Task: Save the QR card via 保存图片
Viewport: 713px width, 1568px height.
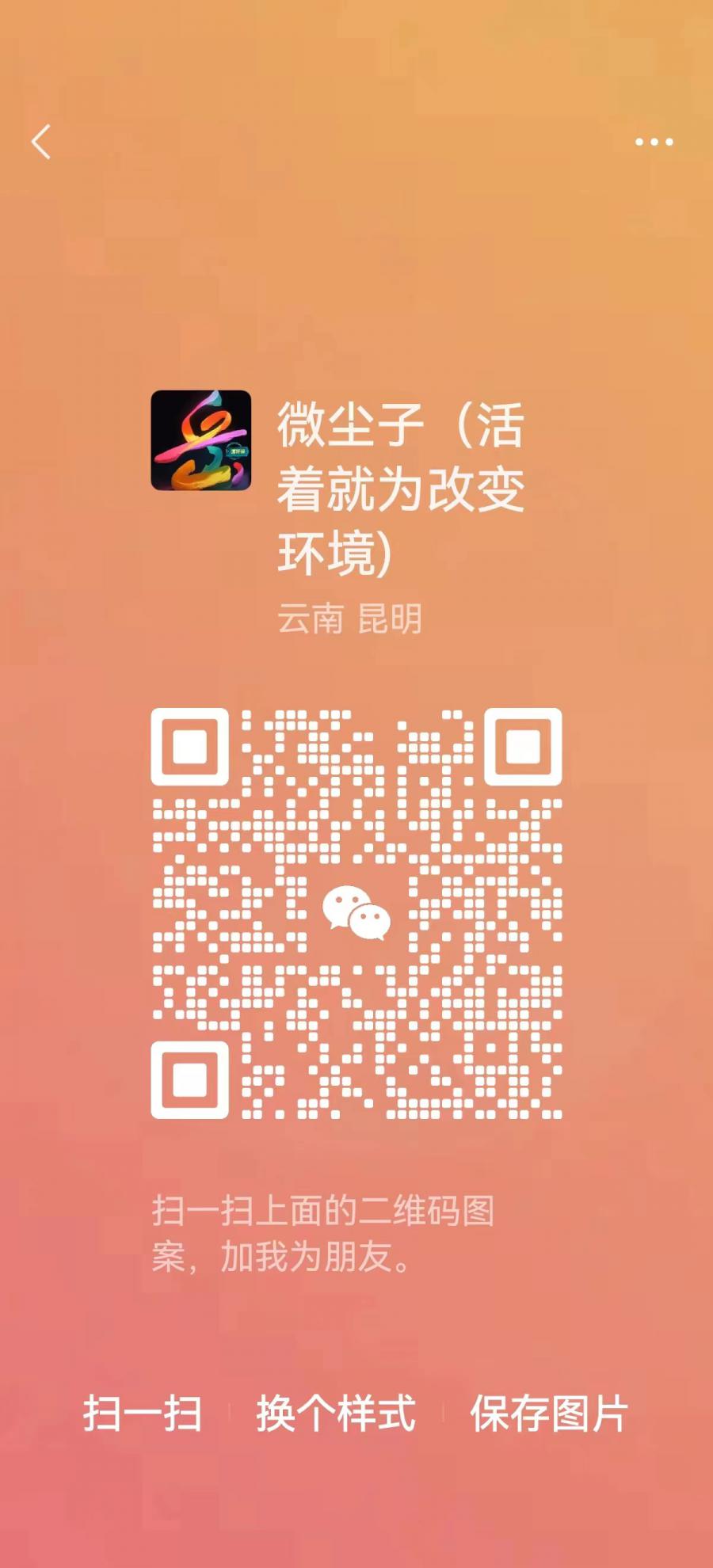Action: click(x=549, y=1414)
